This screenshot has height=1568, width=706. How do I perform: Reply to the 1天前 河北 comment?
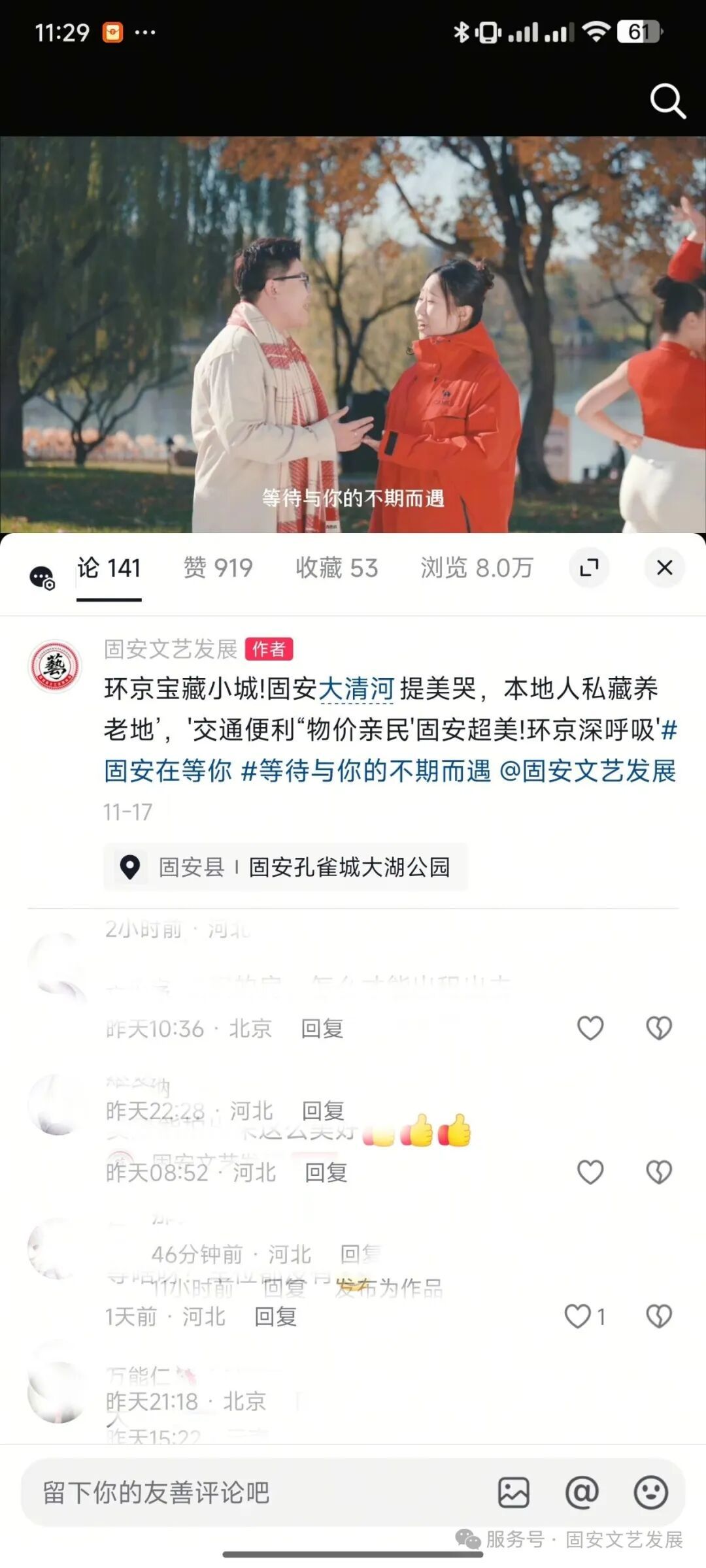[275, 1316]
